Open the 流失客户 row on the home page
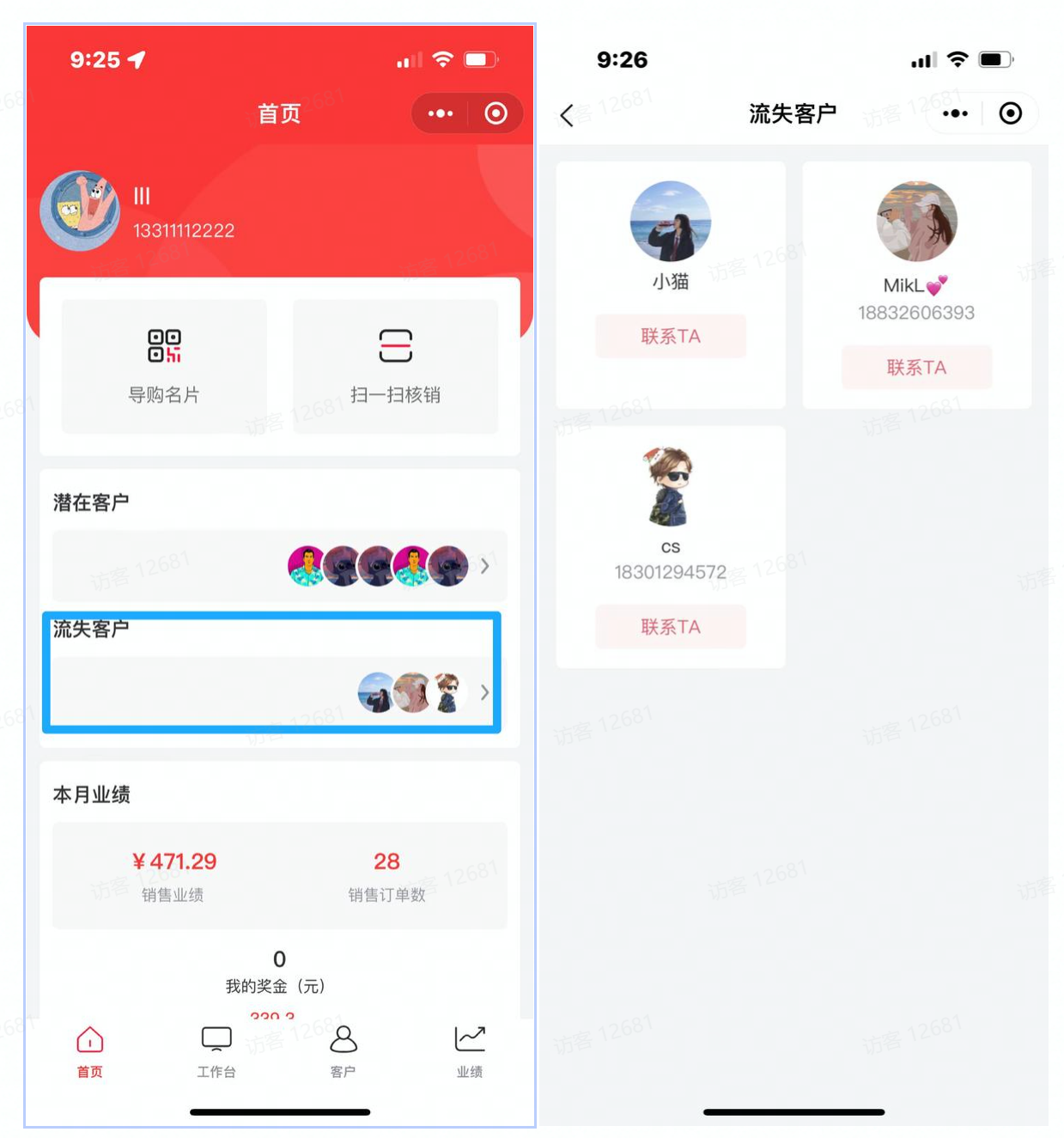The width and height of the screenshot is (1064, 1138). tap(280, 692)
